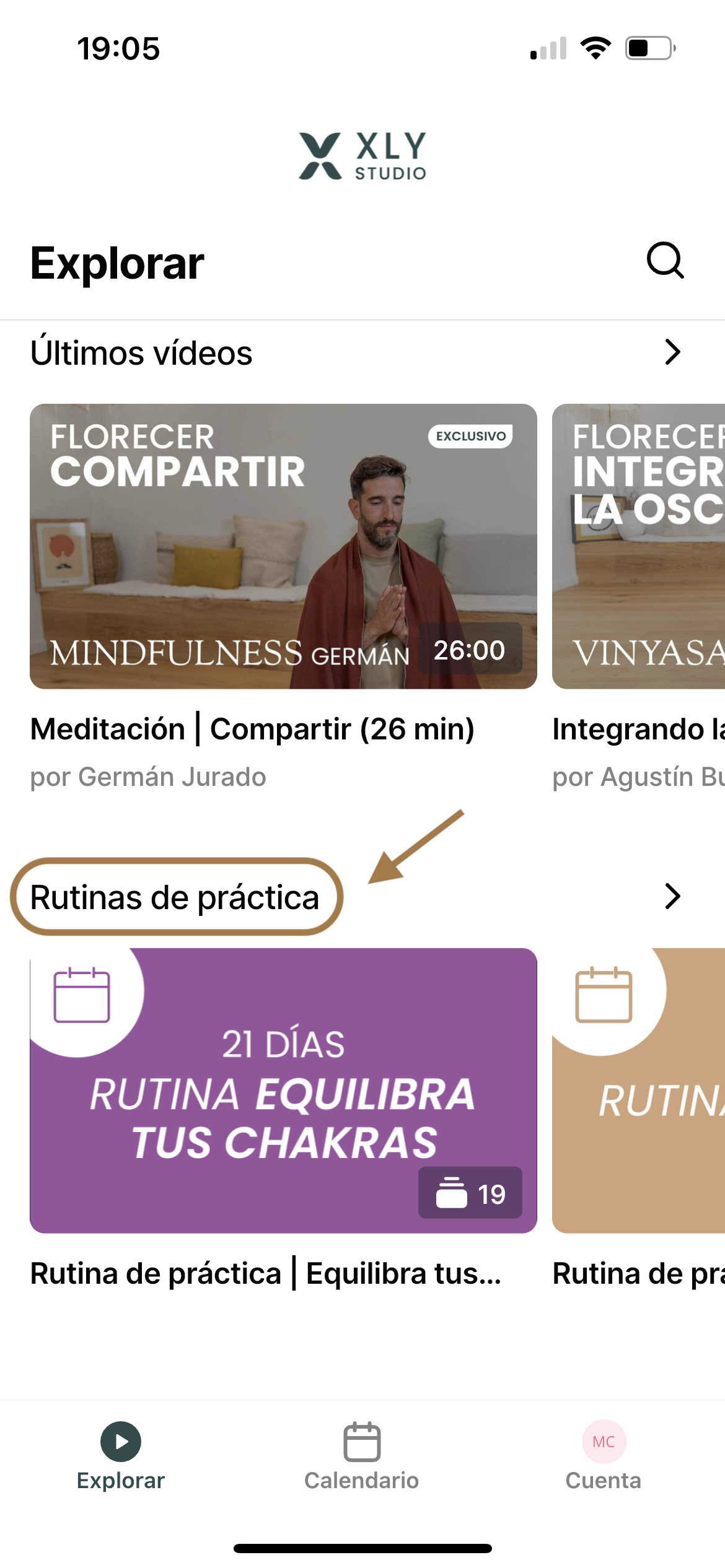Open Meditación Compartir 26 min video

coord(283,546)
